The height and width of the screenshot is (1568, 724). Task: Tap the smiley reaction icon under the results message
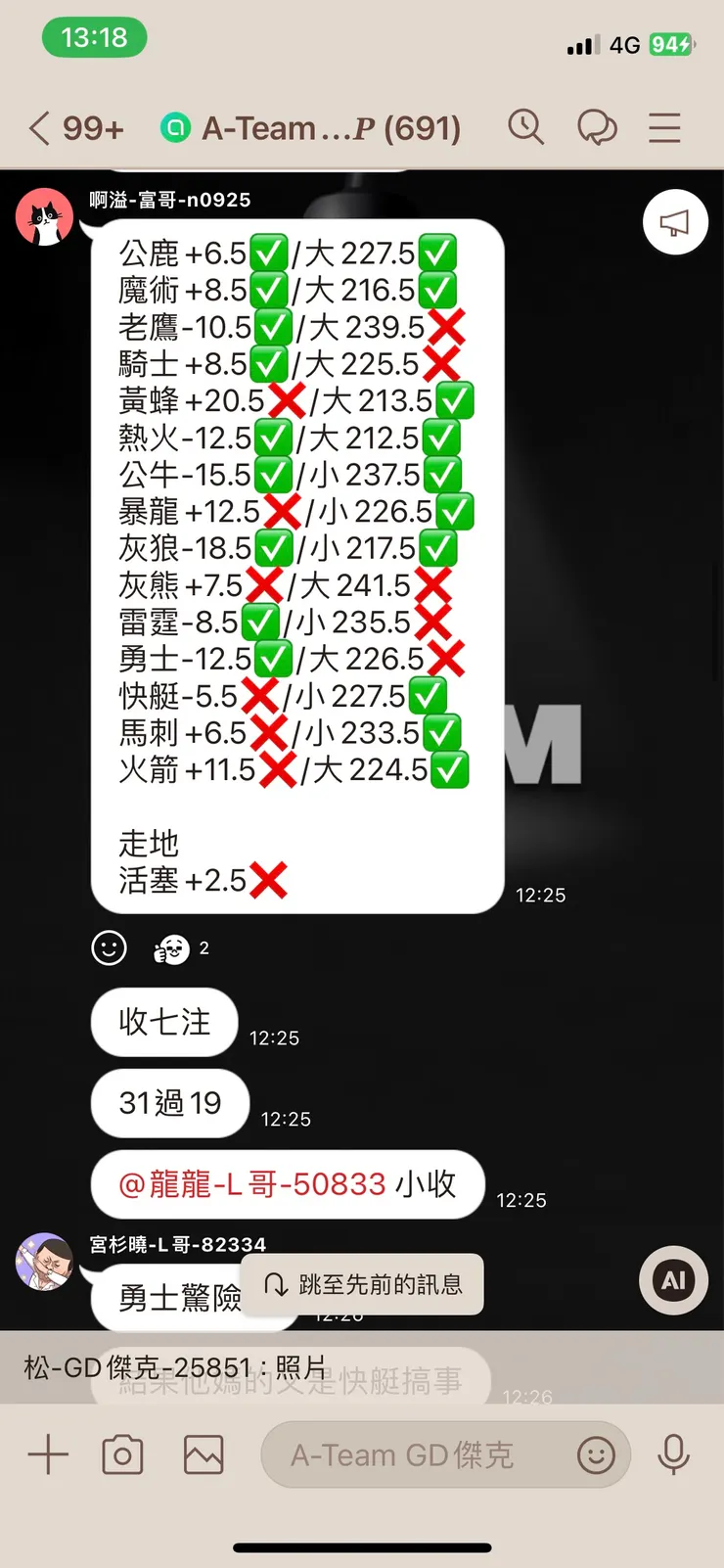[x=109, y=947]
